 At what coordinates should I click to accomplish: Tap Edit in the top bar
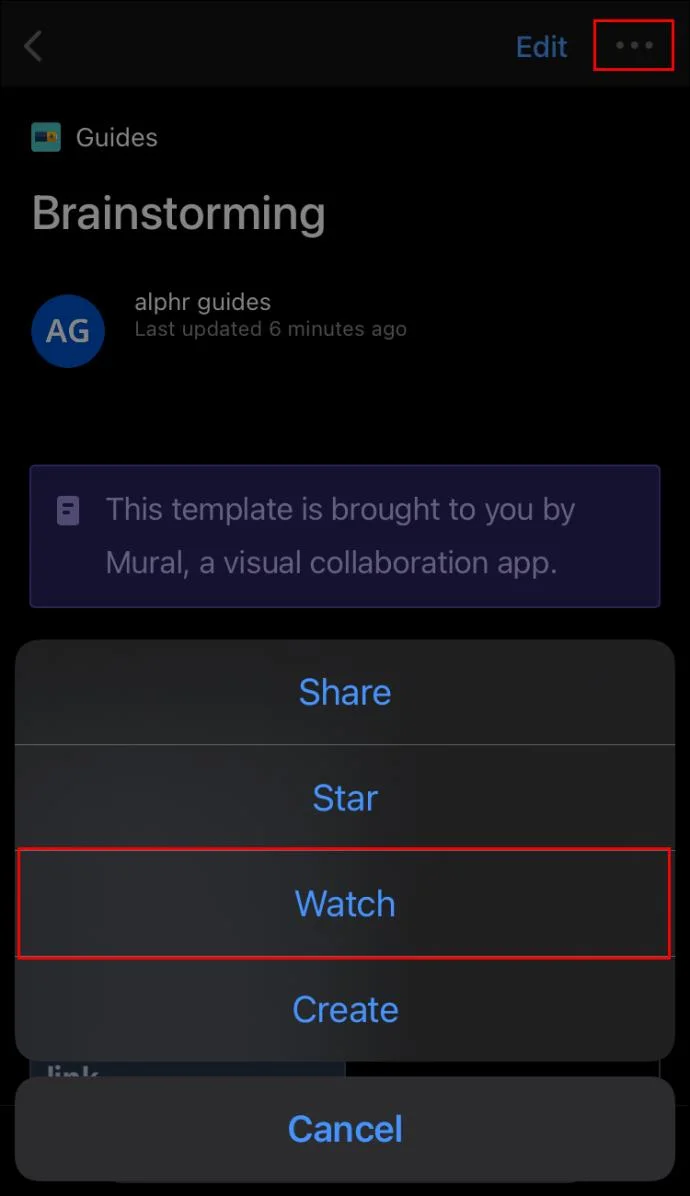pyautogui.click(x=541, y=47)
